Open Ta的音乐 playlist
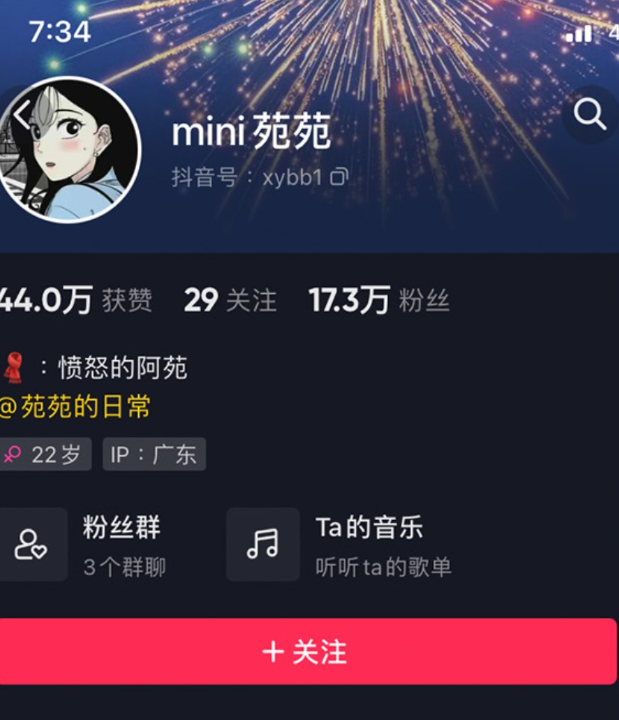619x720 pixels. coord(340,544)
